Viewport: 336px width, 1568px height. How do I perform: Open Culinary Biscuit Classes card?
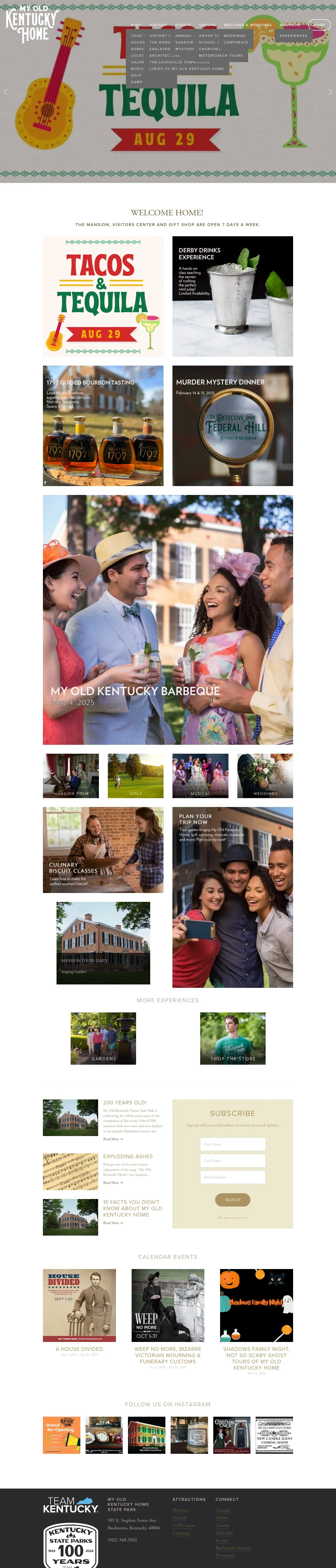point(103,850)
